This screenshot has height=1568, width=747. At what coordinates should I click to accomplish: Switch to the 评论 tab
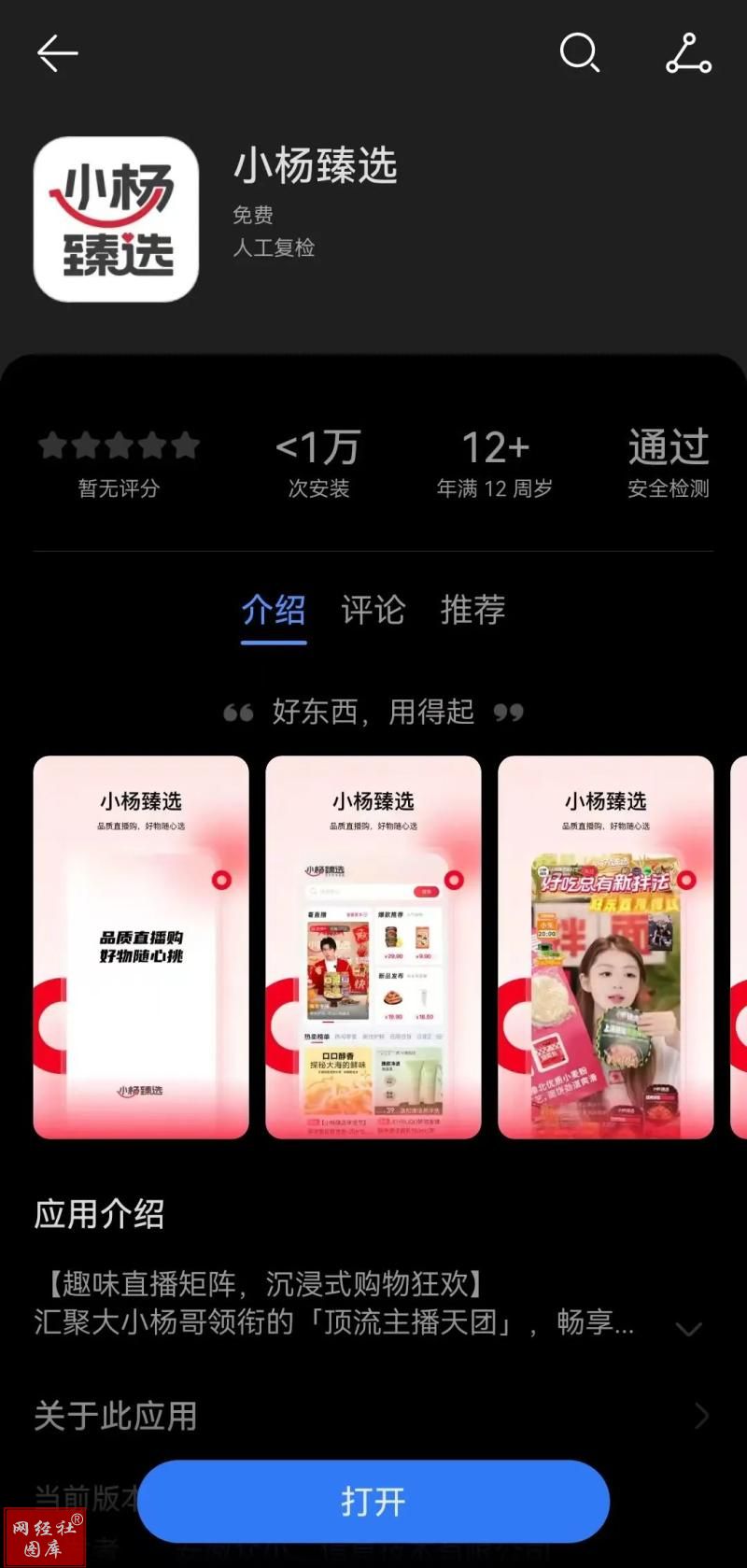373,610
